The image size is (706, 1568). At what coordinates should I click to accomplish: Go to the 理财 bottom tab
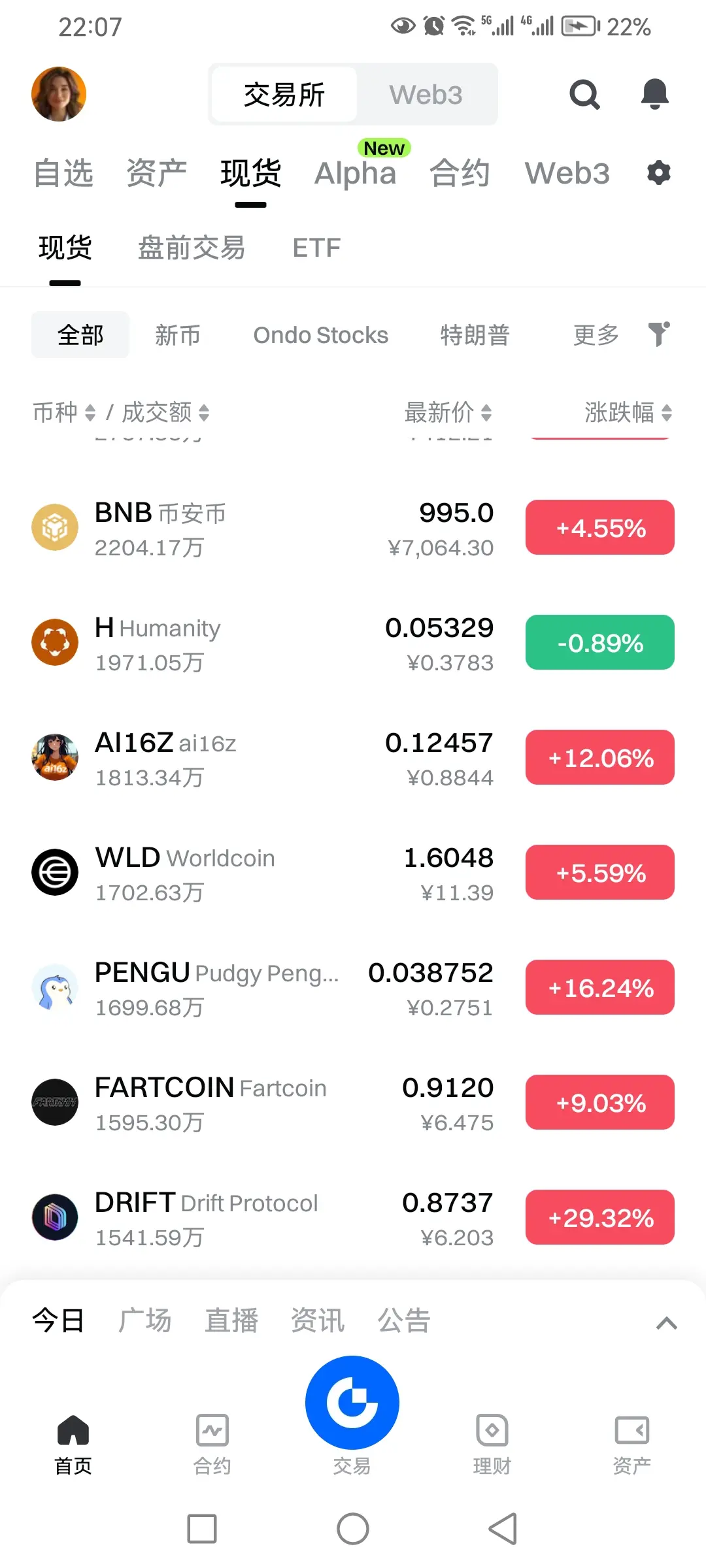point(492,1444)
